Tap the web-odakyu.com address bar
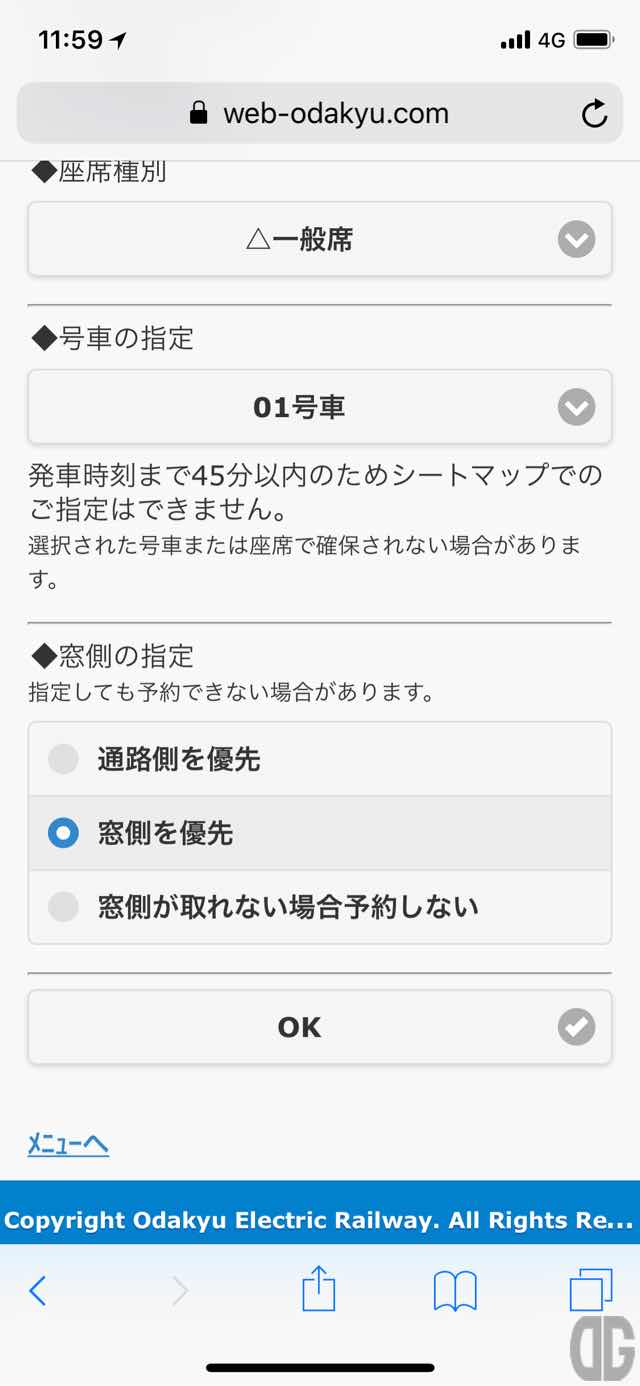This screenshot has height=1386, width=640. click(320, 114)
